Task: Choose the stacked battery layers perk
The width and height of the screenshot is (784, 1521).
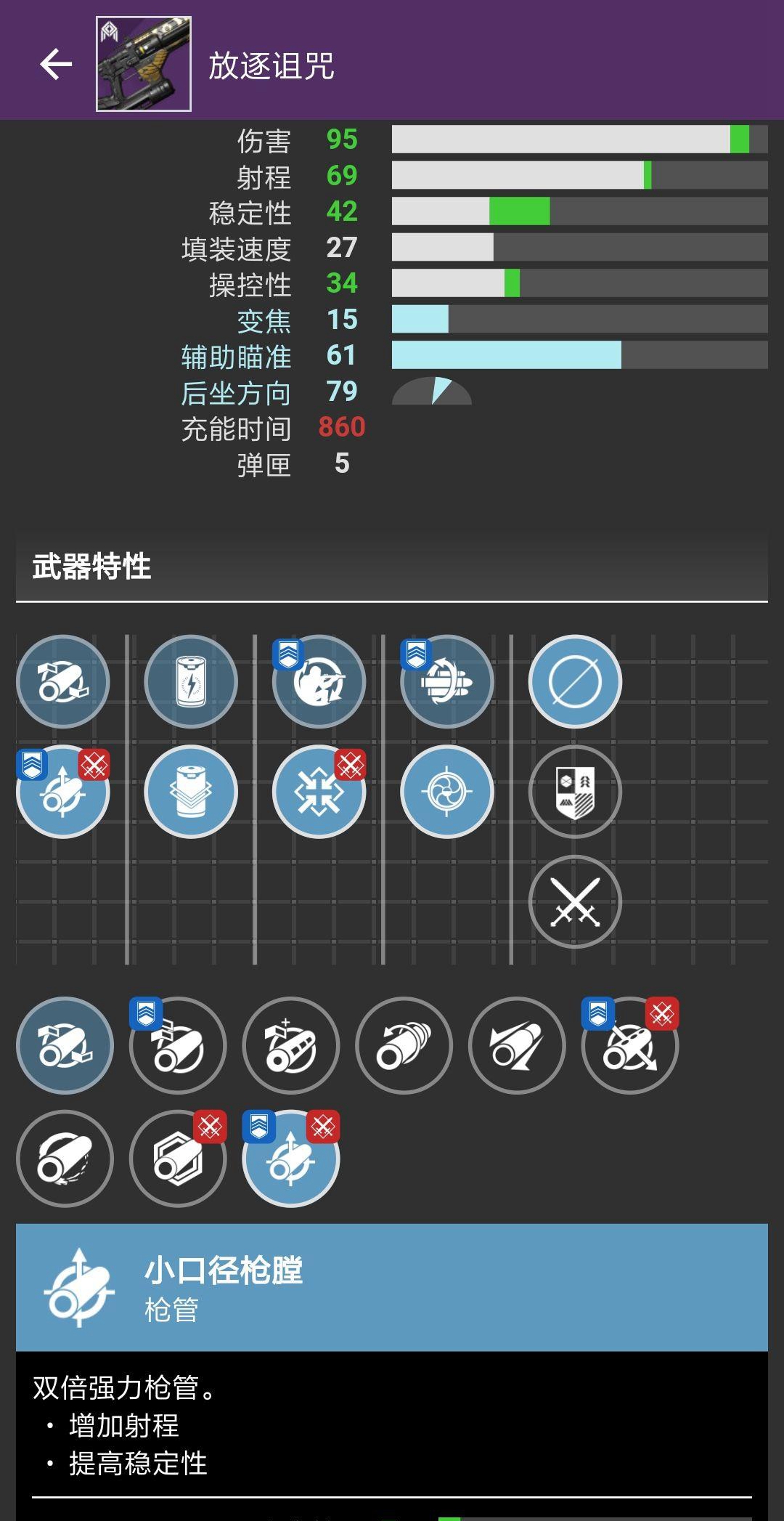Action: coord(191,791)
